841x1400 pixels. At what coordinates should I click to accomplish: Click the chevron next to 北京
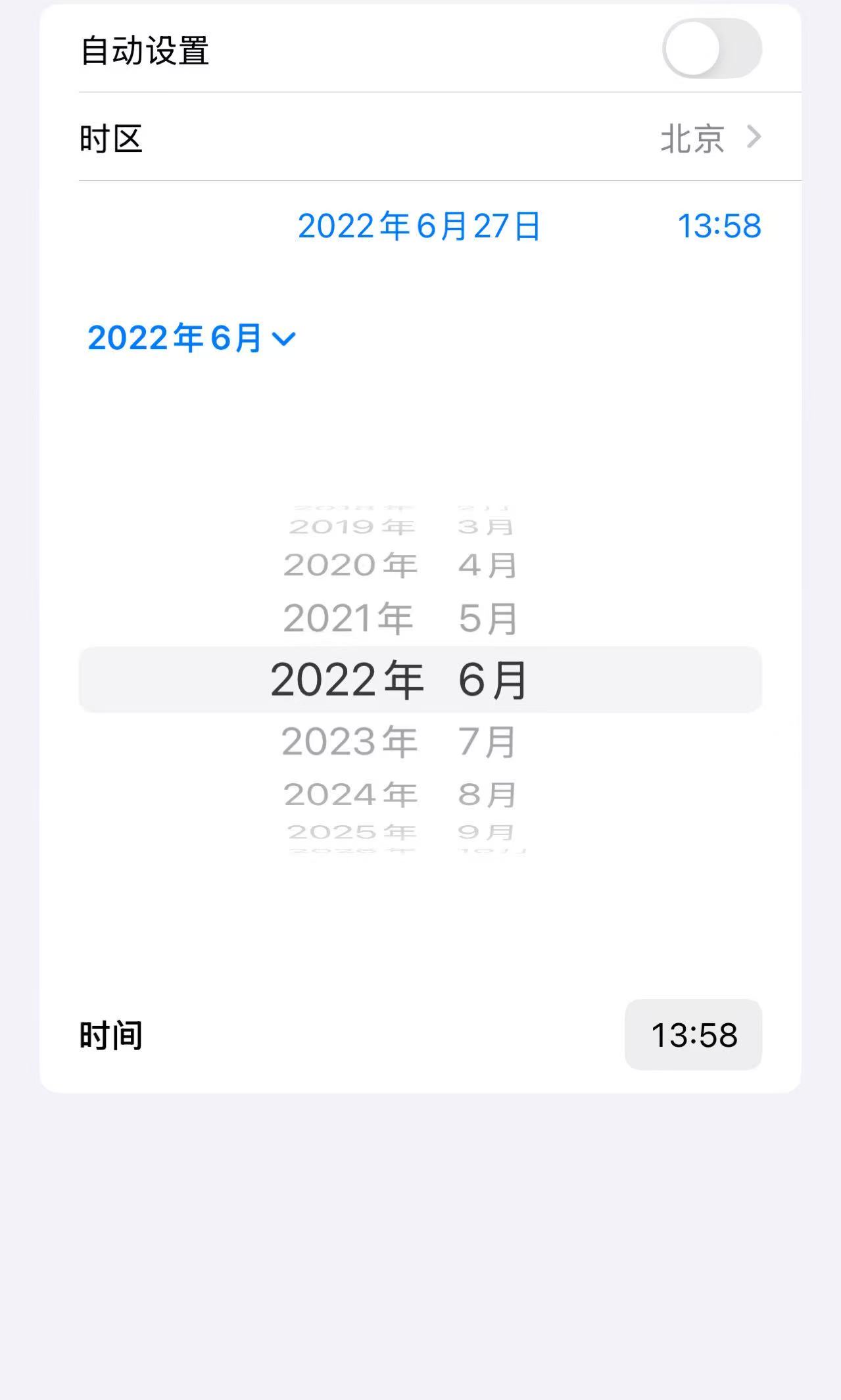[x=754, y=136]
